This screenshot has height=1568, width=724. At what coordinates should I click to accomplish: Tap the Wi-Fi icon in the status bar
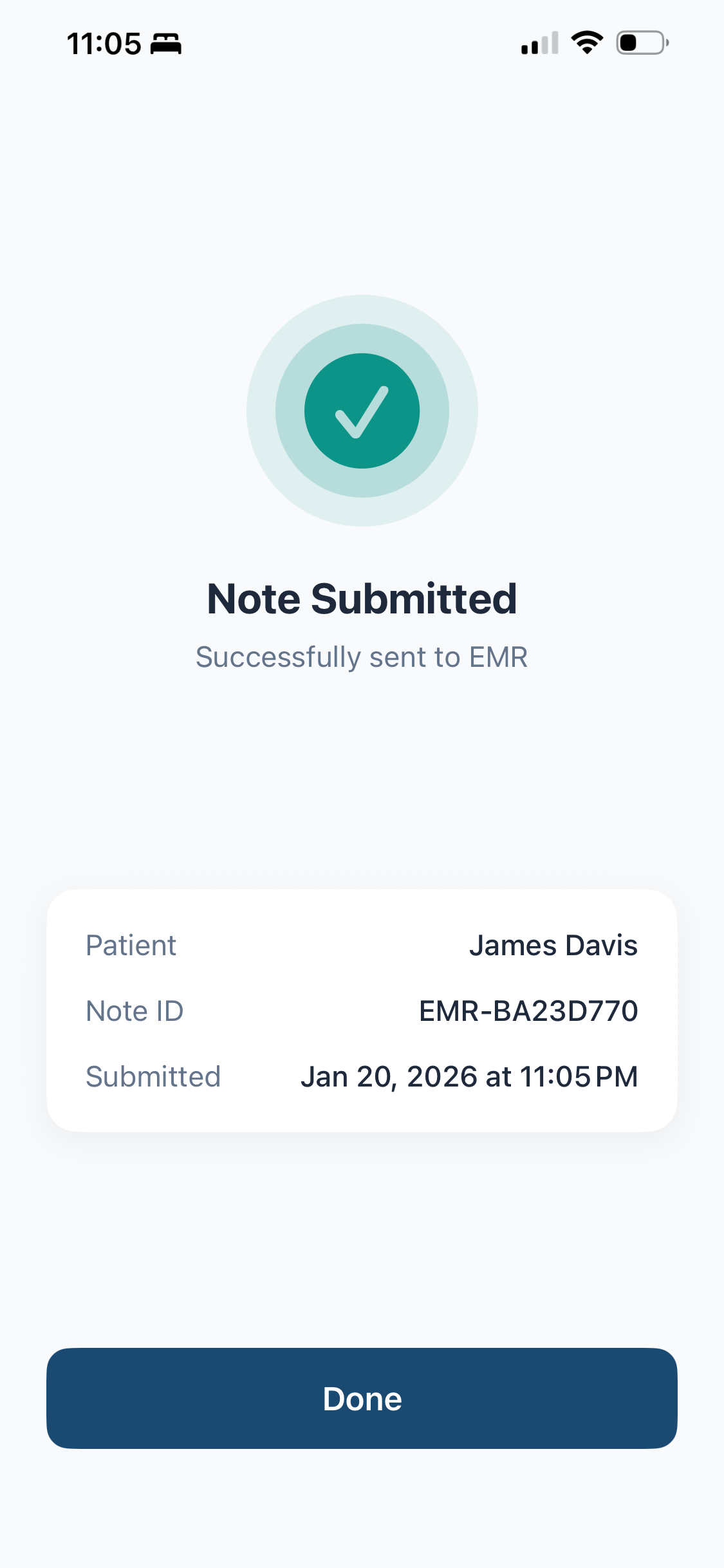pyautogui.click(x=586, y=43)
